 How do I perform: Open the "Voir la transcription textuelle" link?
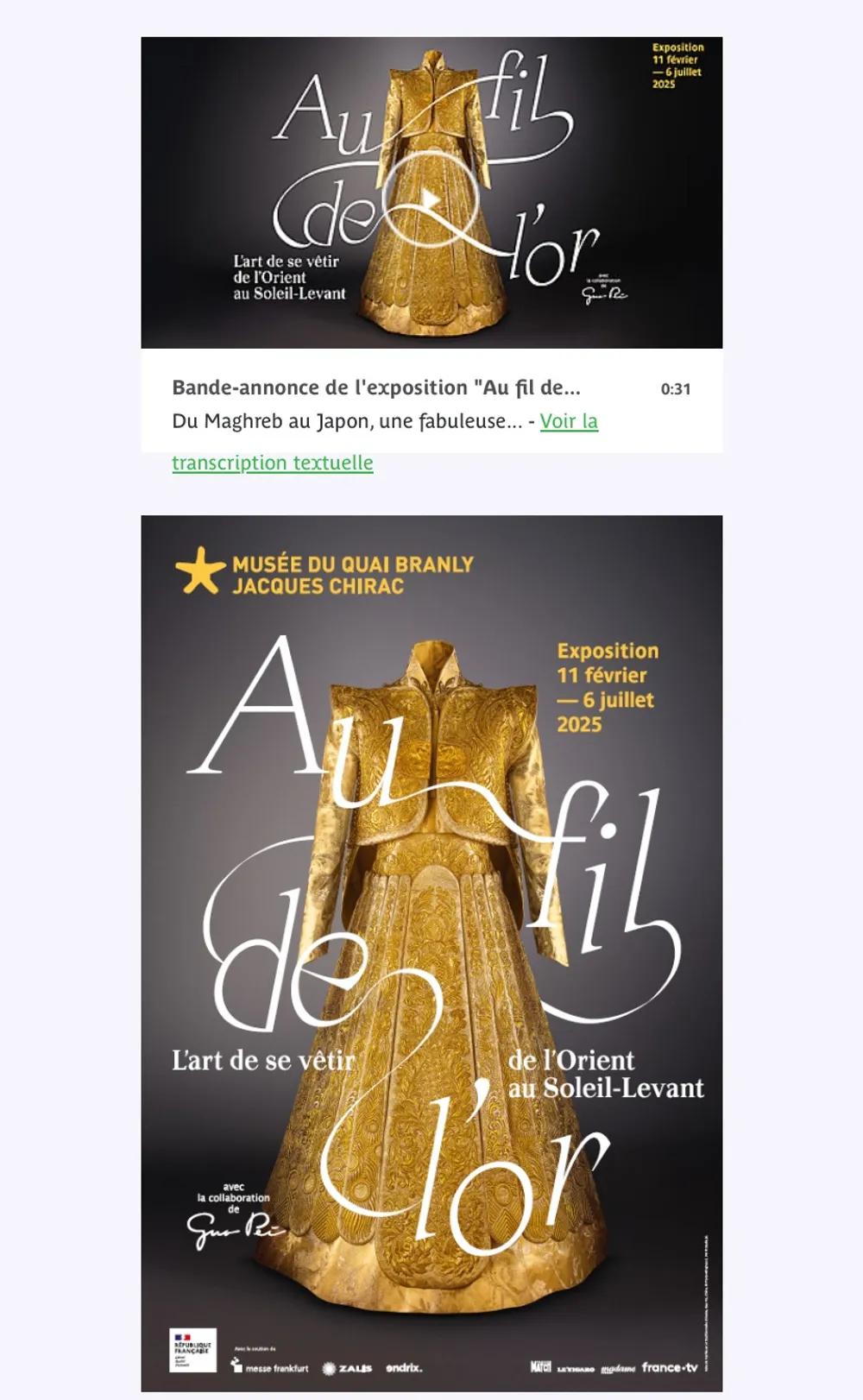pos(569,421)
